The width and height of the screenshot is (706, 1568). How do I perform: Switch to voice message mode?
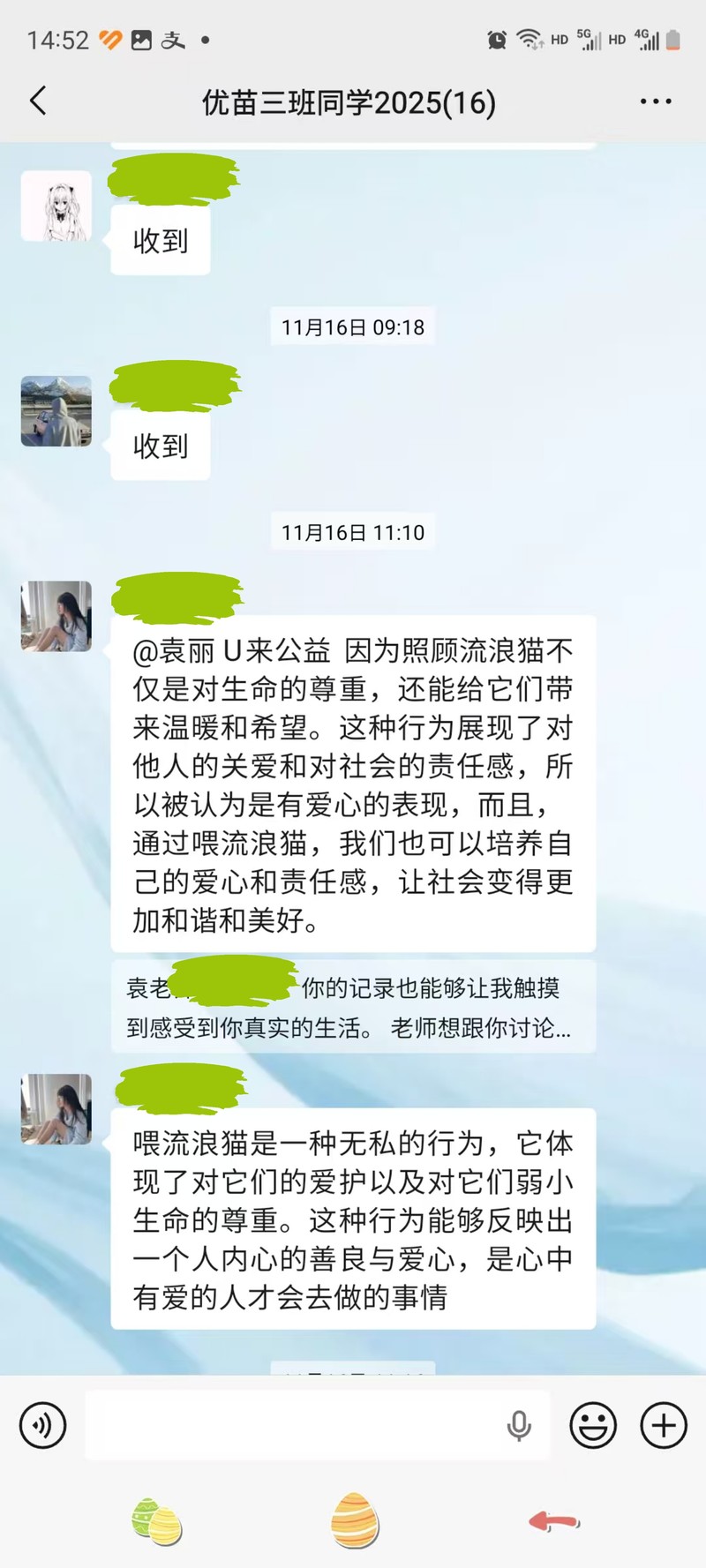(x=42, y=1425)
